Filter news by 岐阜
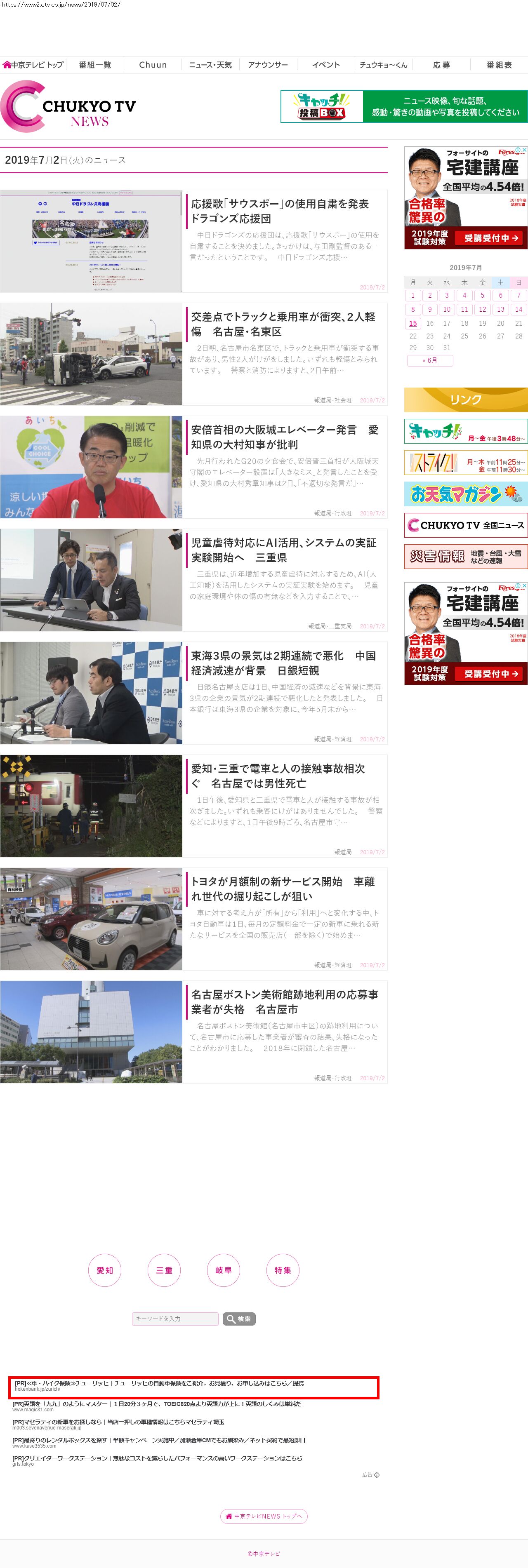Image resolution: width=528 pixels, height=1568 pixels. (224, 1270)
